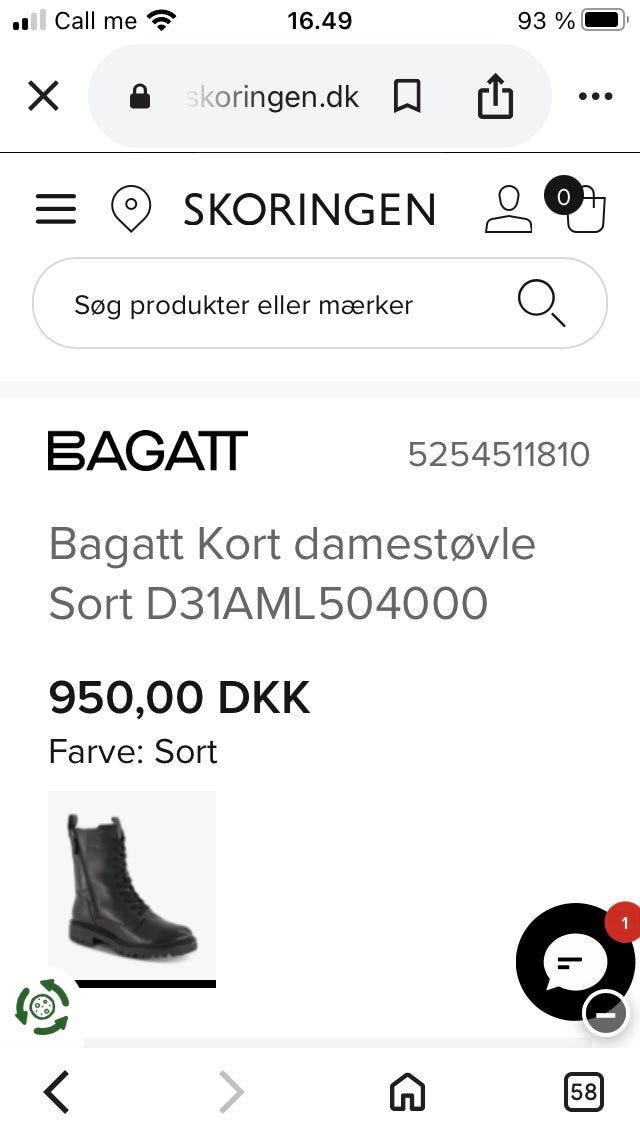Tap the Søg produkter eller mærker field
Viewport: 640px width, 1136px height.
[x=290, y=304]
